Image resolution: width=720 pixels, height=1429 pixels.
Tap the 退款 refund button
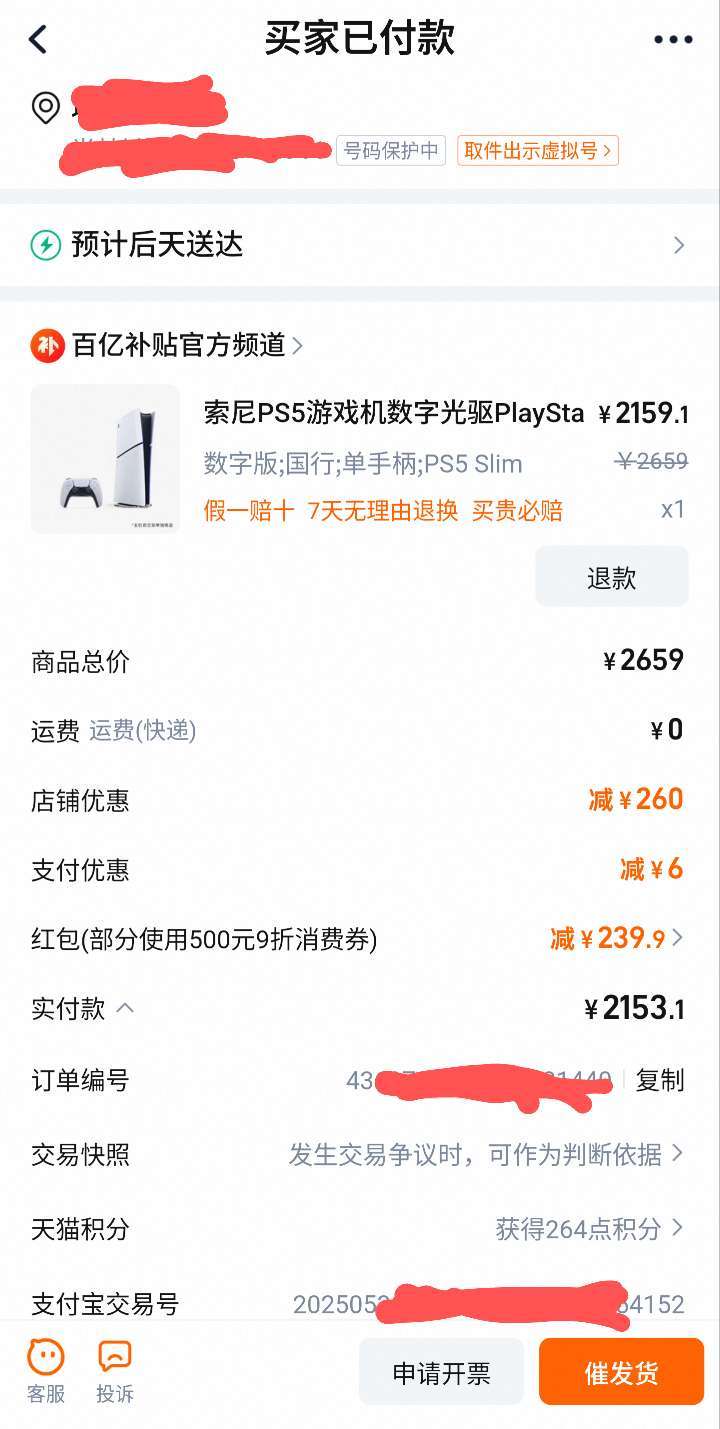(x=612, y=577)
